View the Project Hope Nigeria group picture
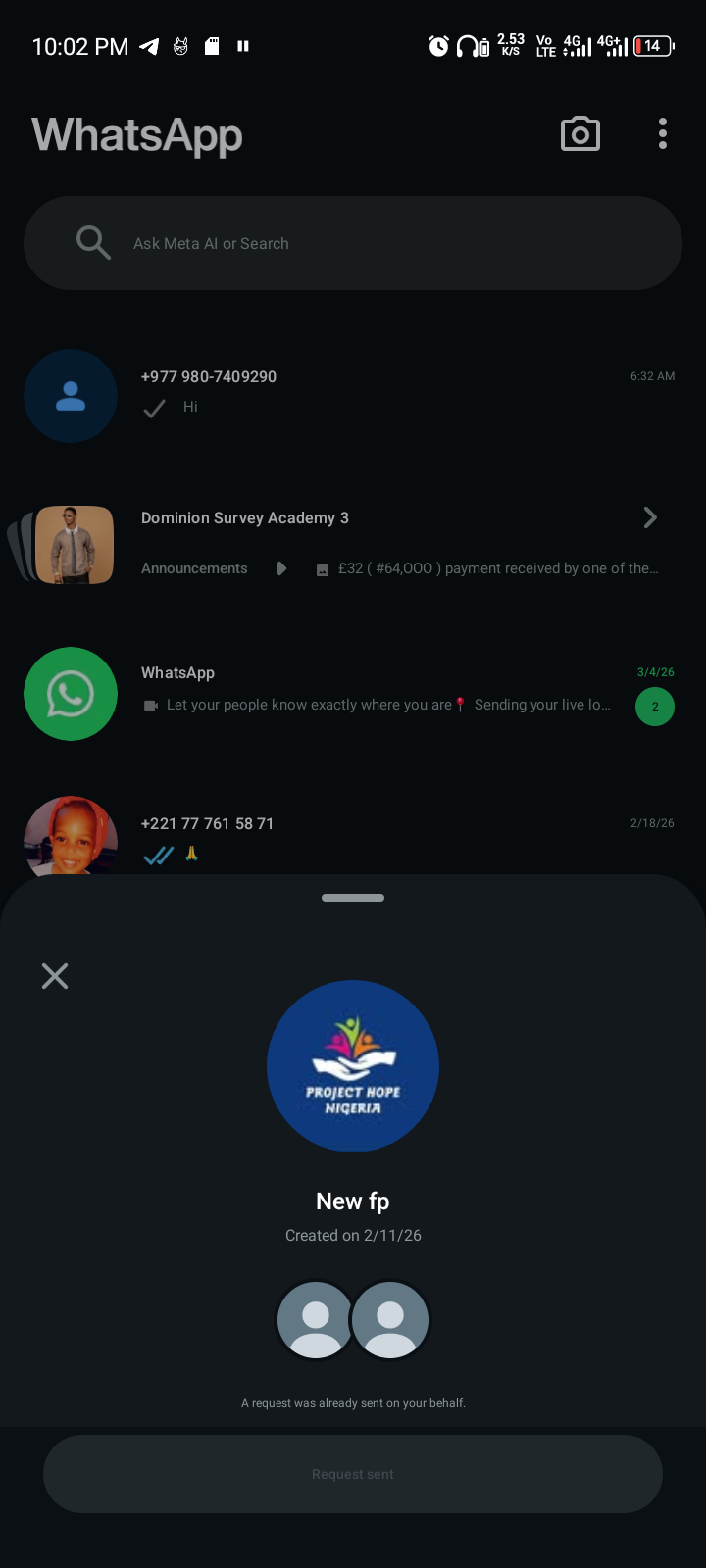 pos(353,1066)
